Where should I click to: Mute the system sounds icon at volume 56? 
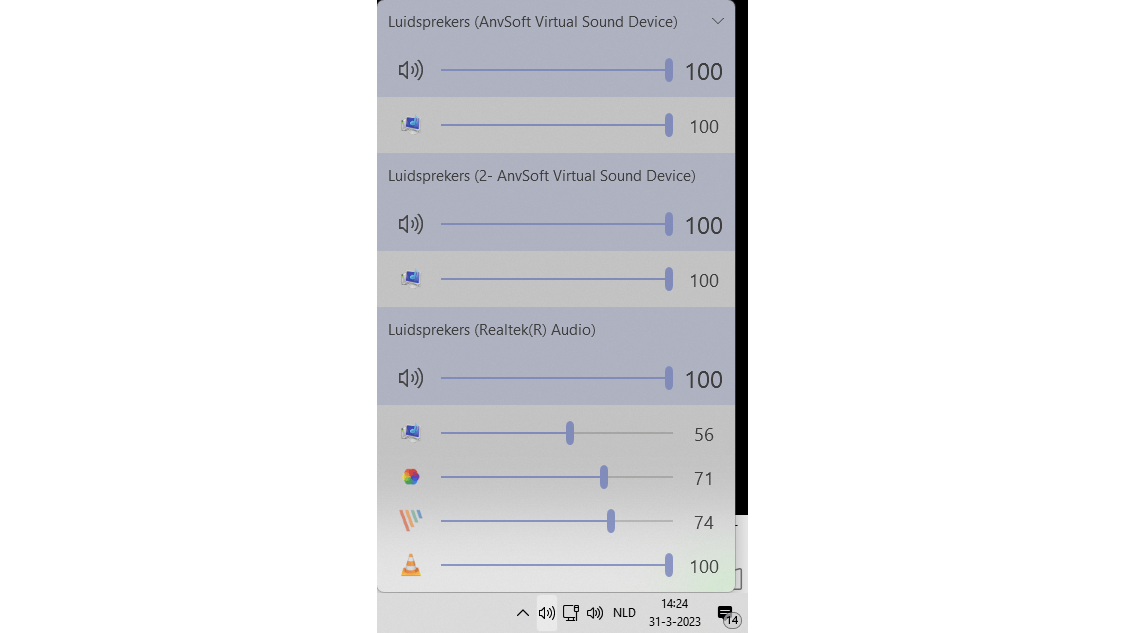[x=410, y=433]
